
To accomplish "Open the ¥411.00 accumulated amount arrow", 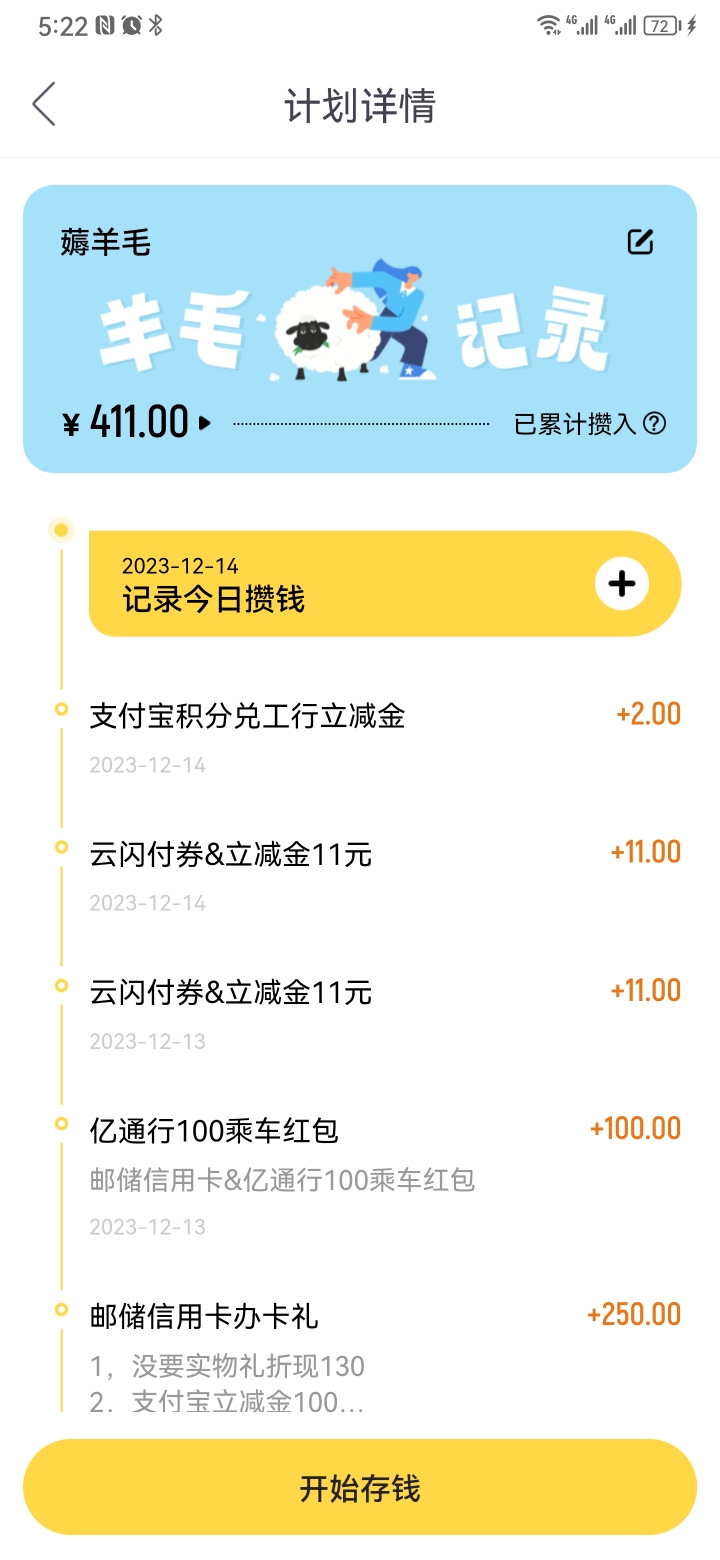I will click(x=205, y=422).
